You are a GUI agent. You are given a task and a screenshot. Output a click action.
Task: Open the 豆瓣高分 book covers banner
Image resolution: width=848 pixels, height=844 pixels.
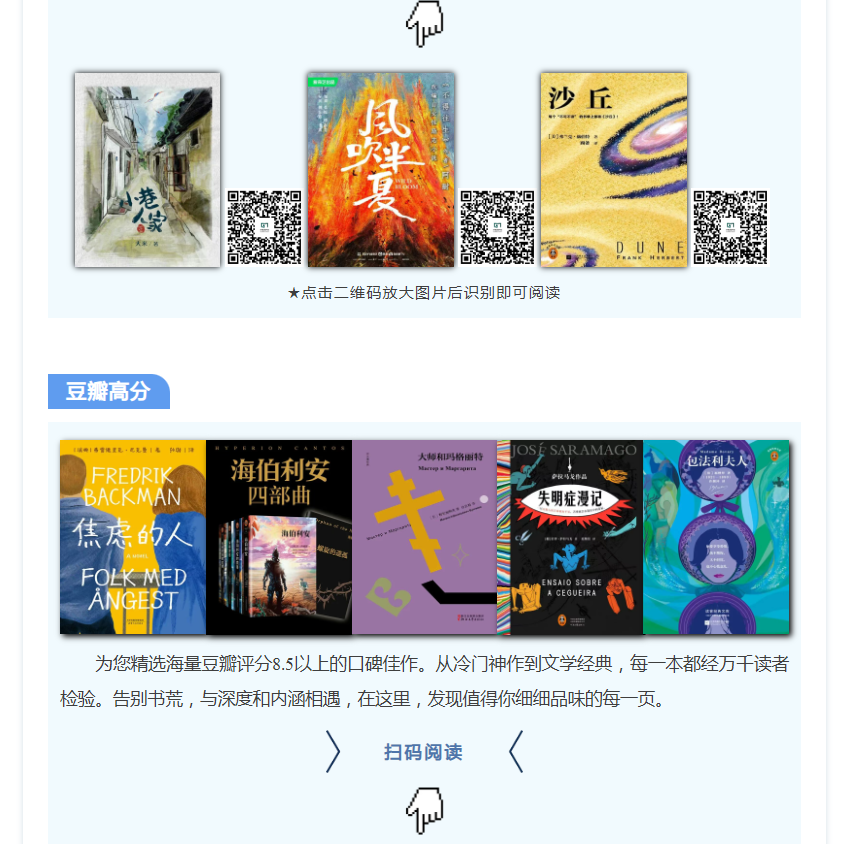[424, 537]
